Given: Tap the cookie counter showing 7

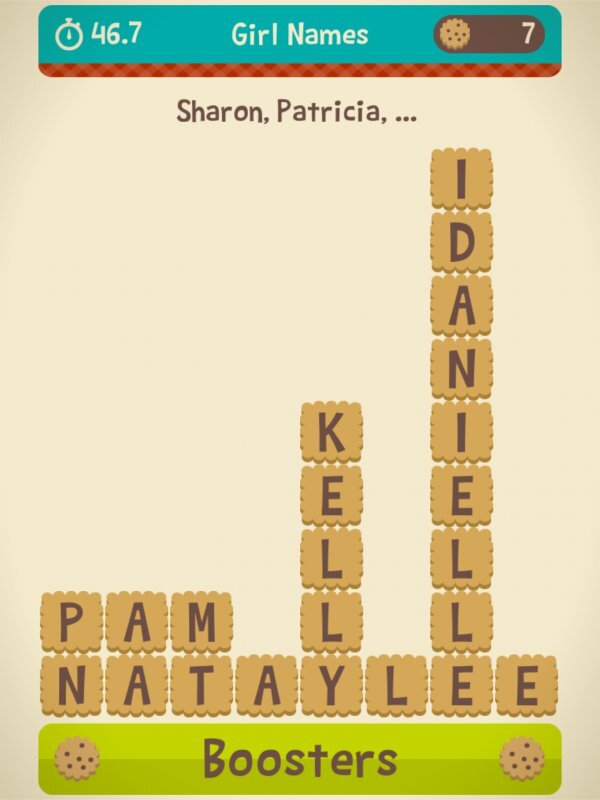Looking at the screenshot, I should click(489, 34).
